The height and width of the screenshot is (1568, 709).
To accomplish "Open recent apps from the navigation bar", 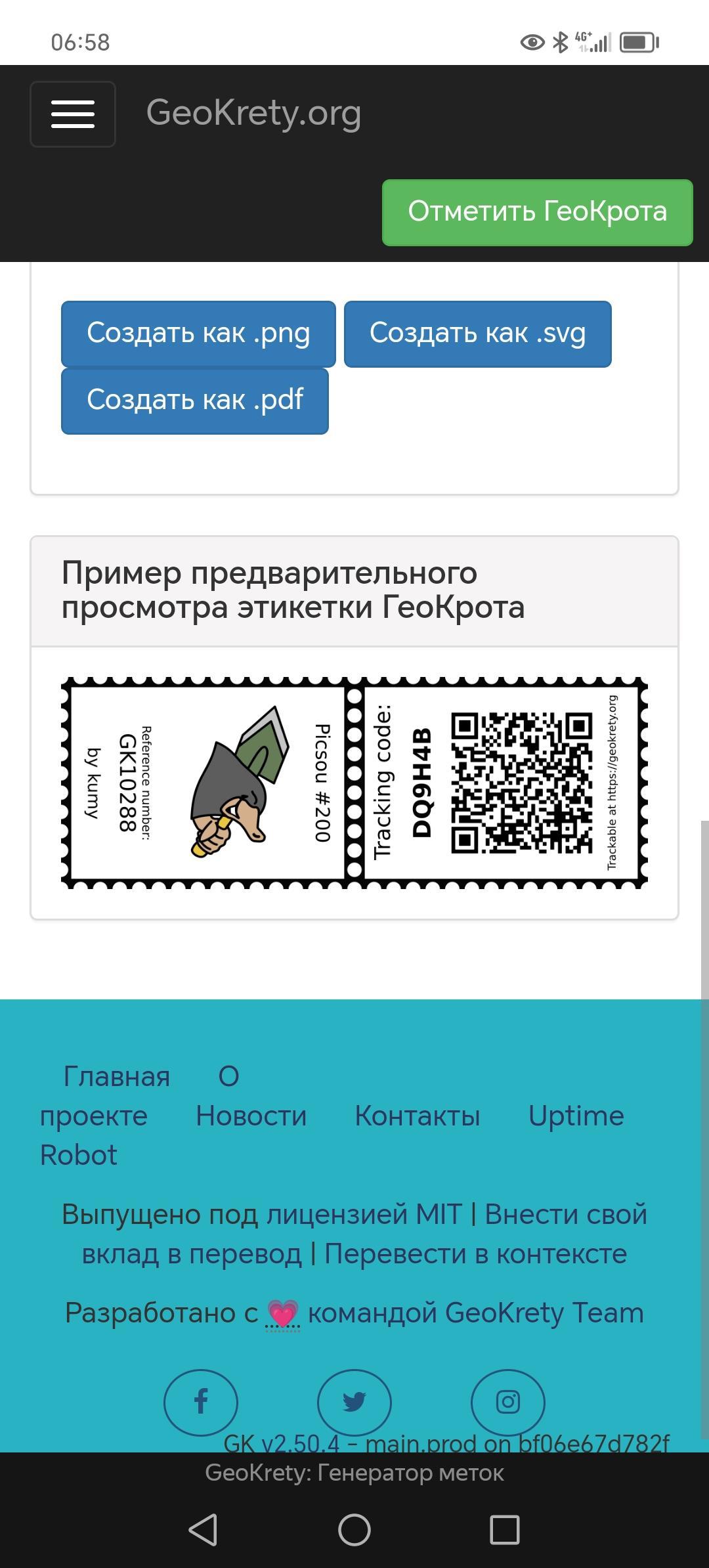I will click(505, 1530).
